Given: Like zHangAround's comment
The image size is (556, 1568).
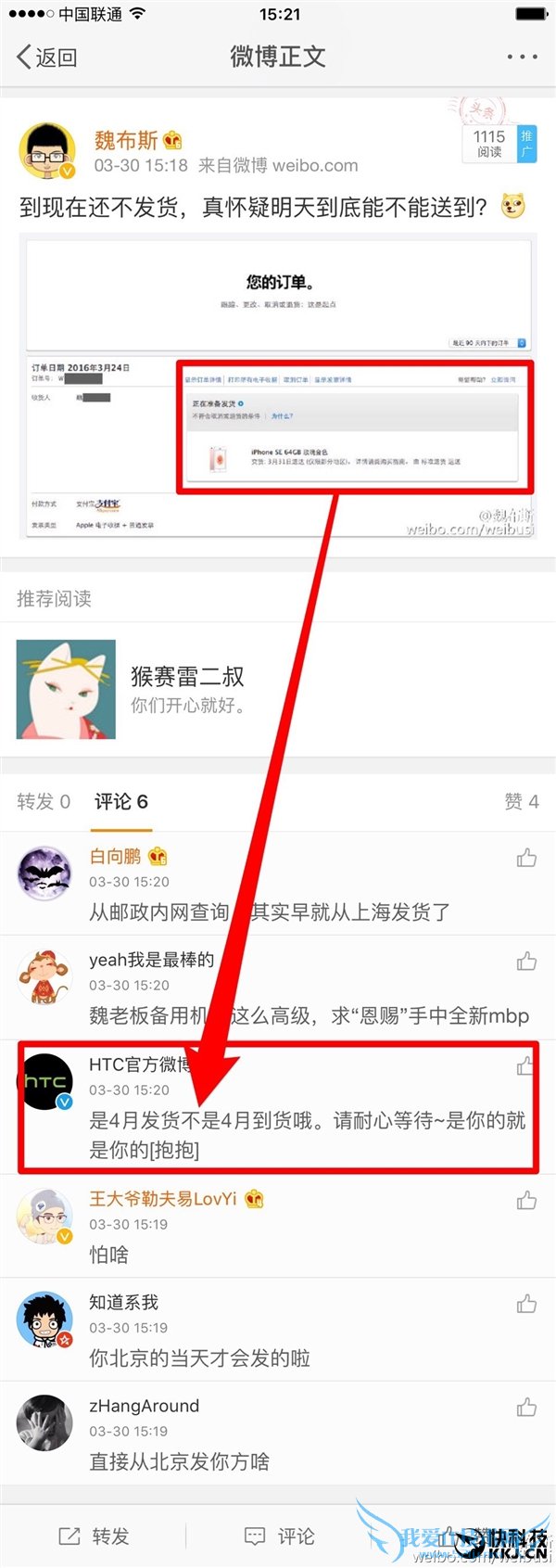Looking at the screenshot, I should coord(526,1407).
